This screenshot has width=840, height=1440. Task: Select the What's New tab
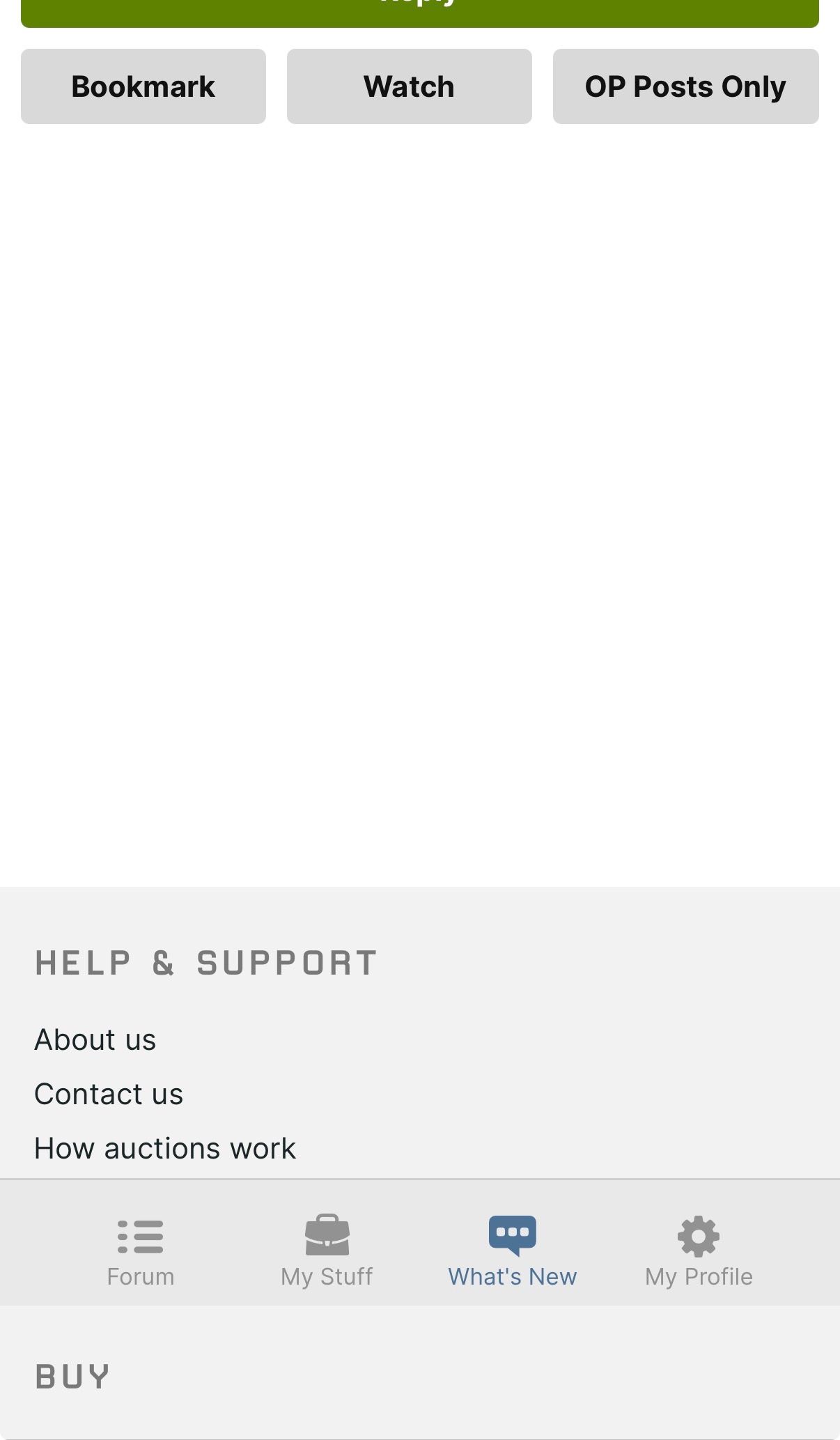[513, 1251]
